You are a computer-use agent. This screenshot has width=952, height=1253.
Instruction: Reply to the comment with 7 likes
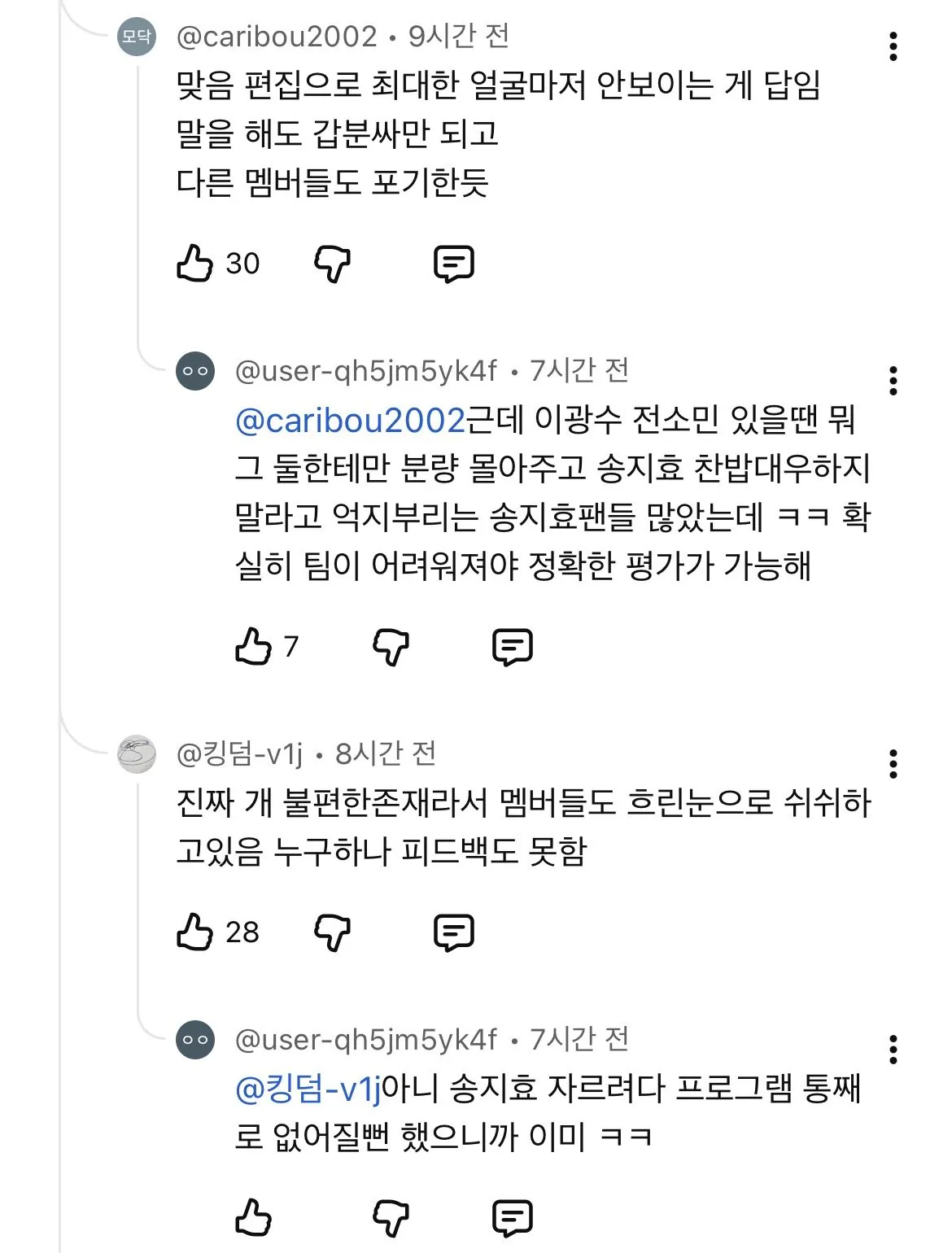click(512, 647)
